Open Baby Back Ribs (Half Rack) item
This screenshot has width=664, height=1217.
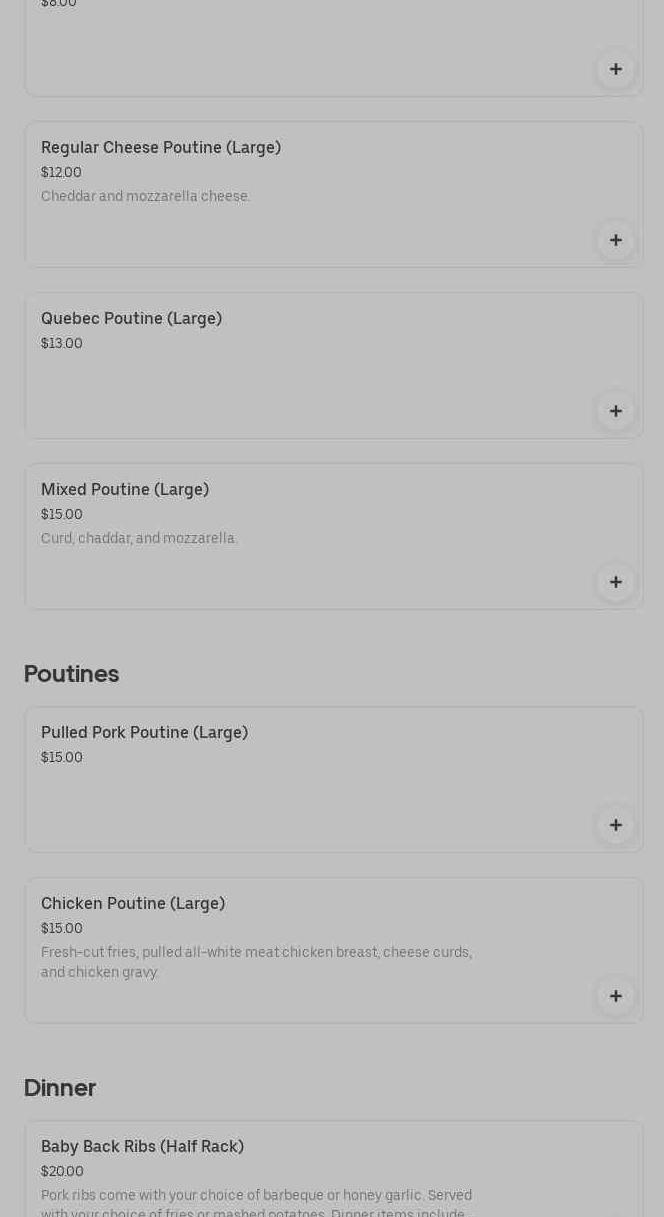point(300,1170)
